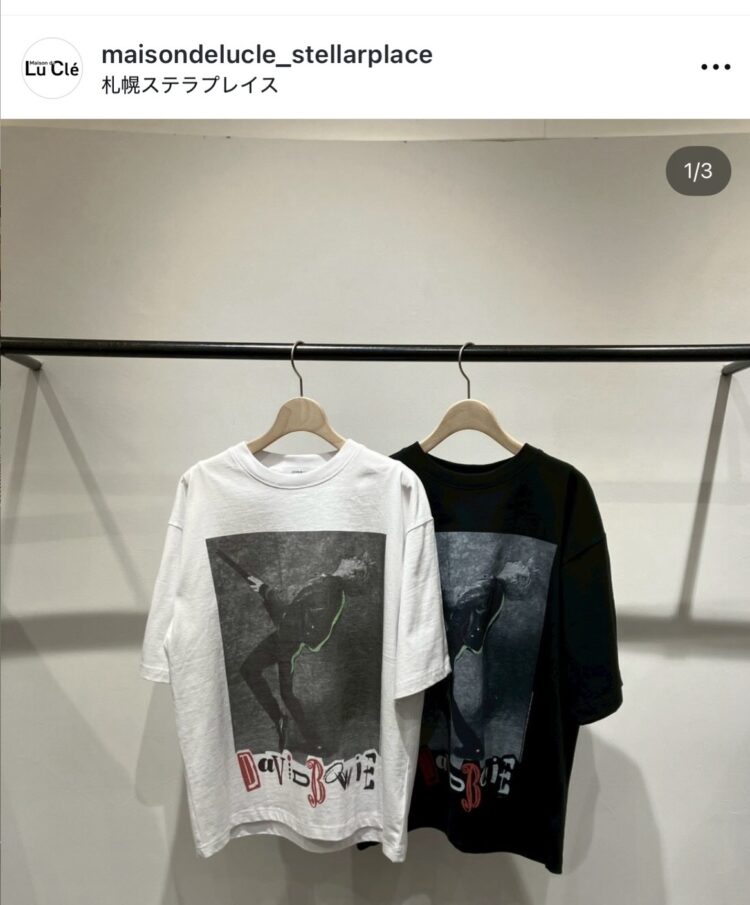Open the post's three-dot options menu

(x=716, y=67)
